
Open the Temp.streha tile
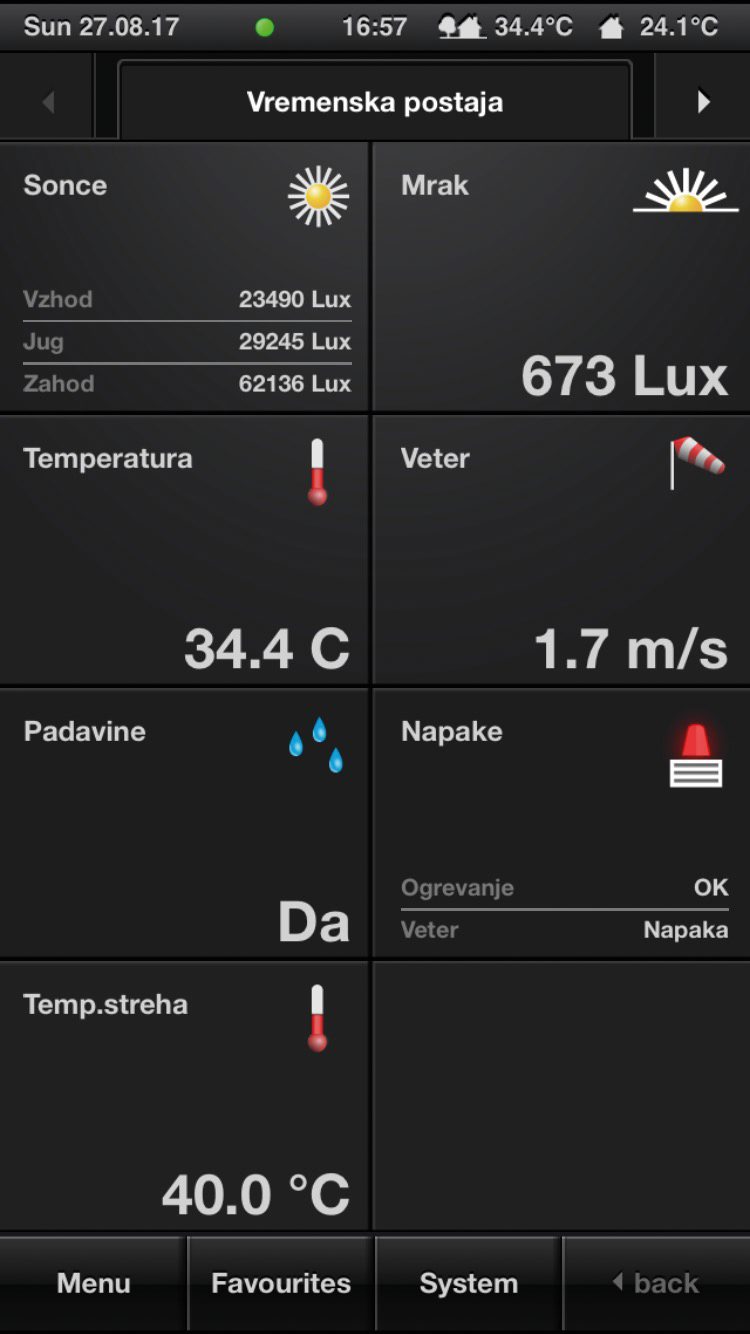pos(185,1096)
